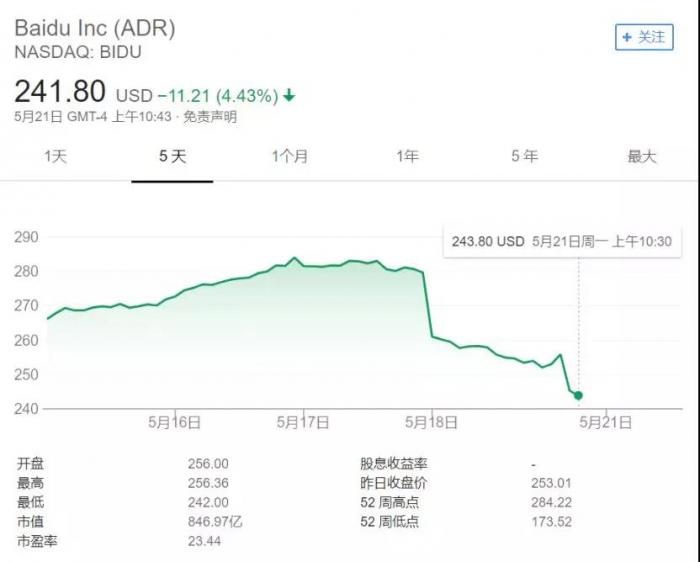View the 最大 time range
Viewport: 700px width, 562px height.
click(641, 157)
